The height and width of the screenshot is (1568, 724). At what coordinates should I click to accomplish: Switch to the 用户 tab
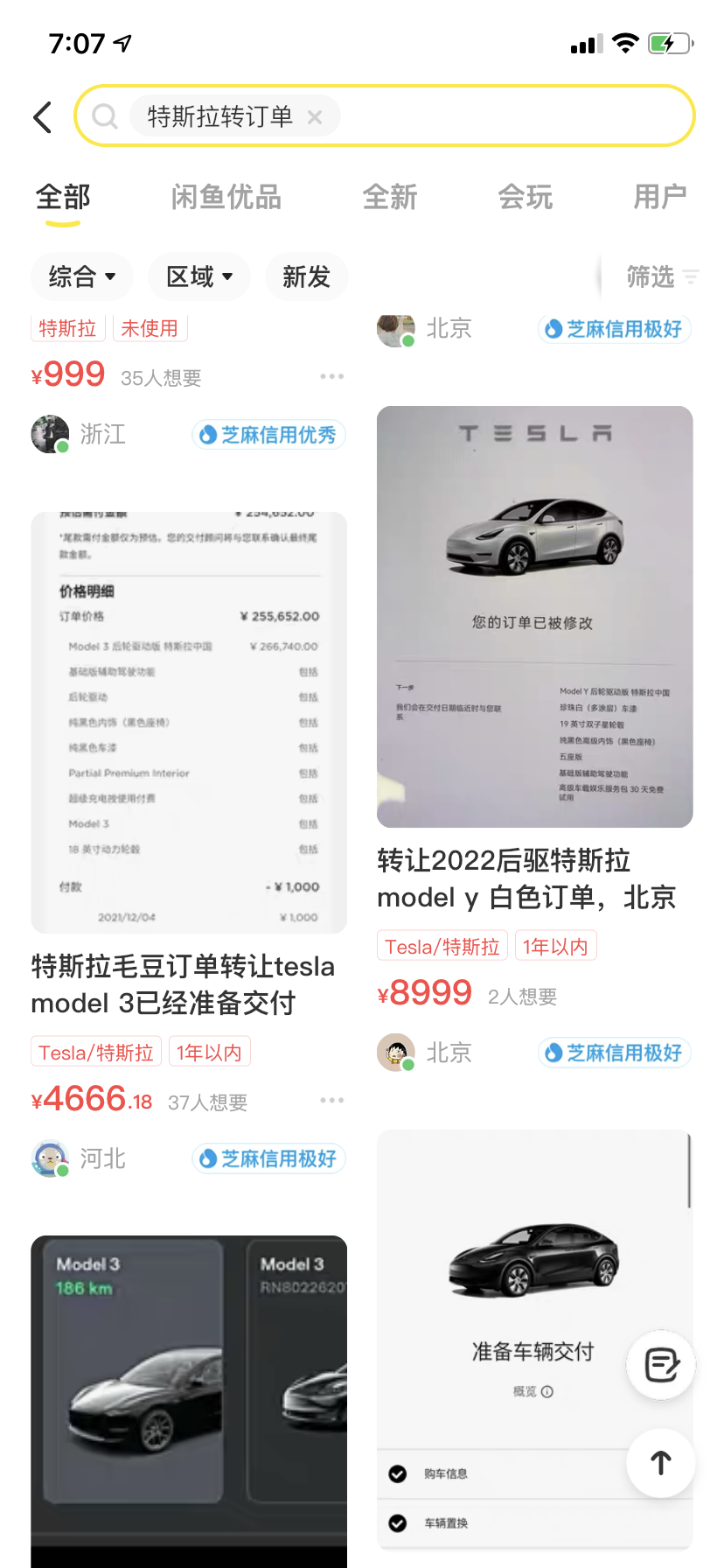[x=660, y=198]
